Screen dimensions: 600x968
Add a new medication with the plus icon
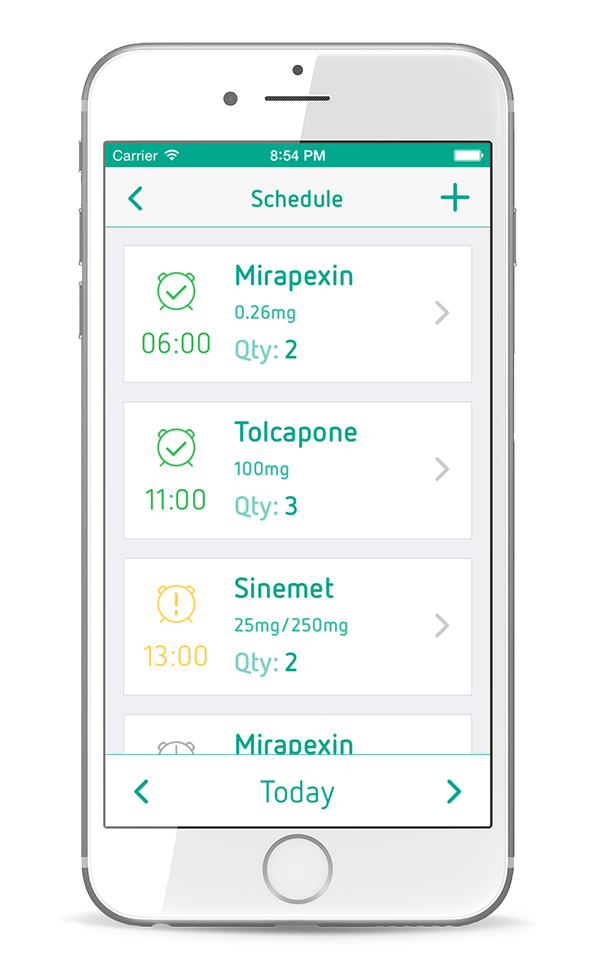(454, 198)
